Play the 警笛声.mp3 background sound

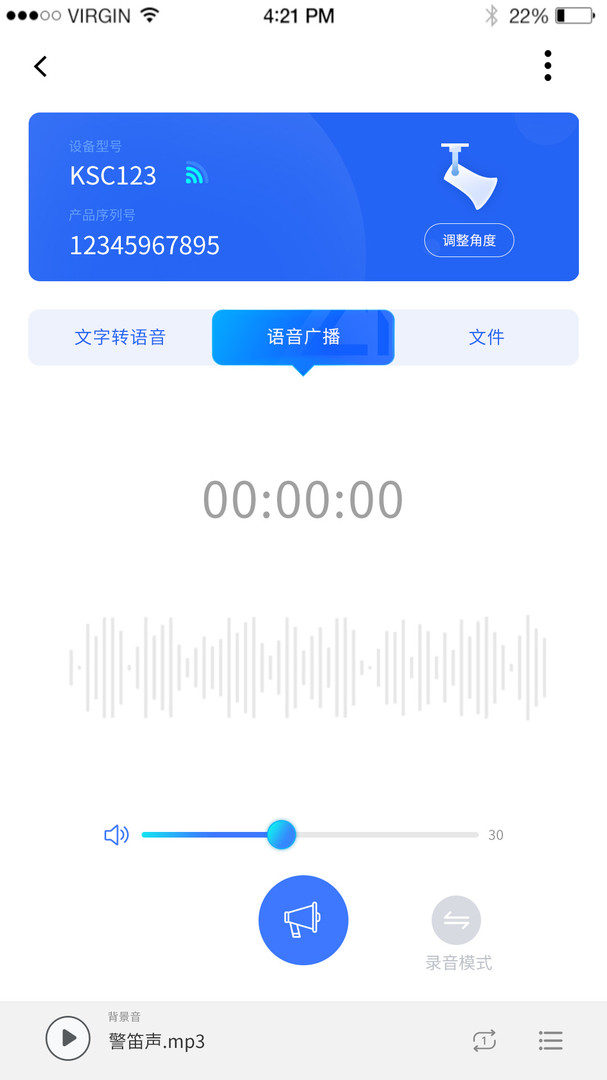[68, 1038]
